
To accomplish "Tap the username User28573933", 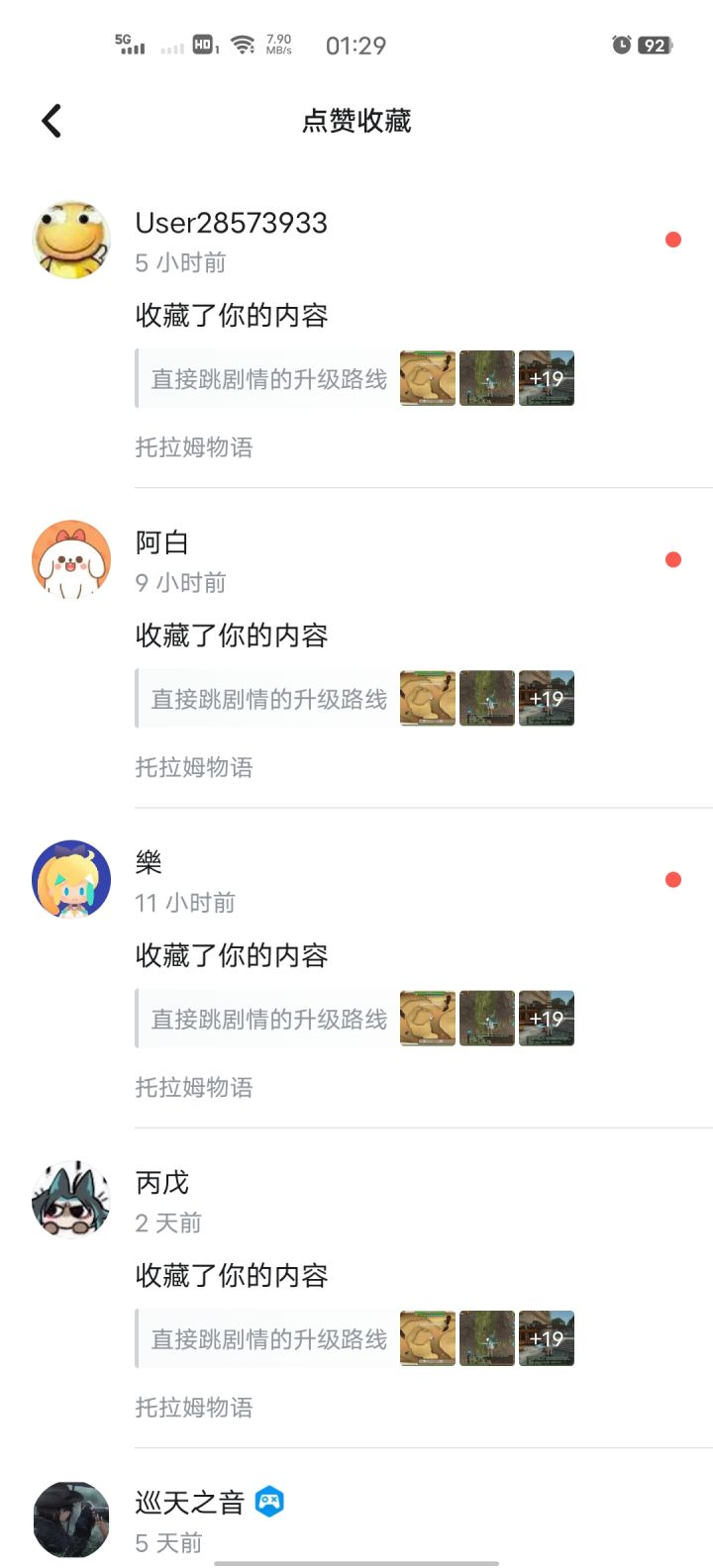I will tap(232, 223).
